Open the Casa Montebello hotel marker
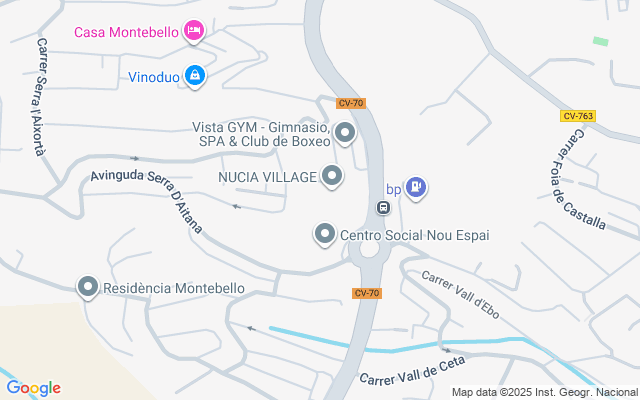This screenshot has width=640, height=400. tap(195, 32)
